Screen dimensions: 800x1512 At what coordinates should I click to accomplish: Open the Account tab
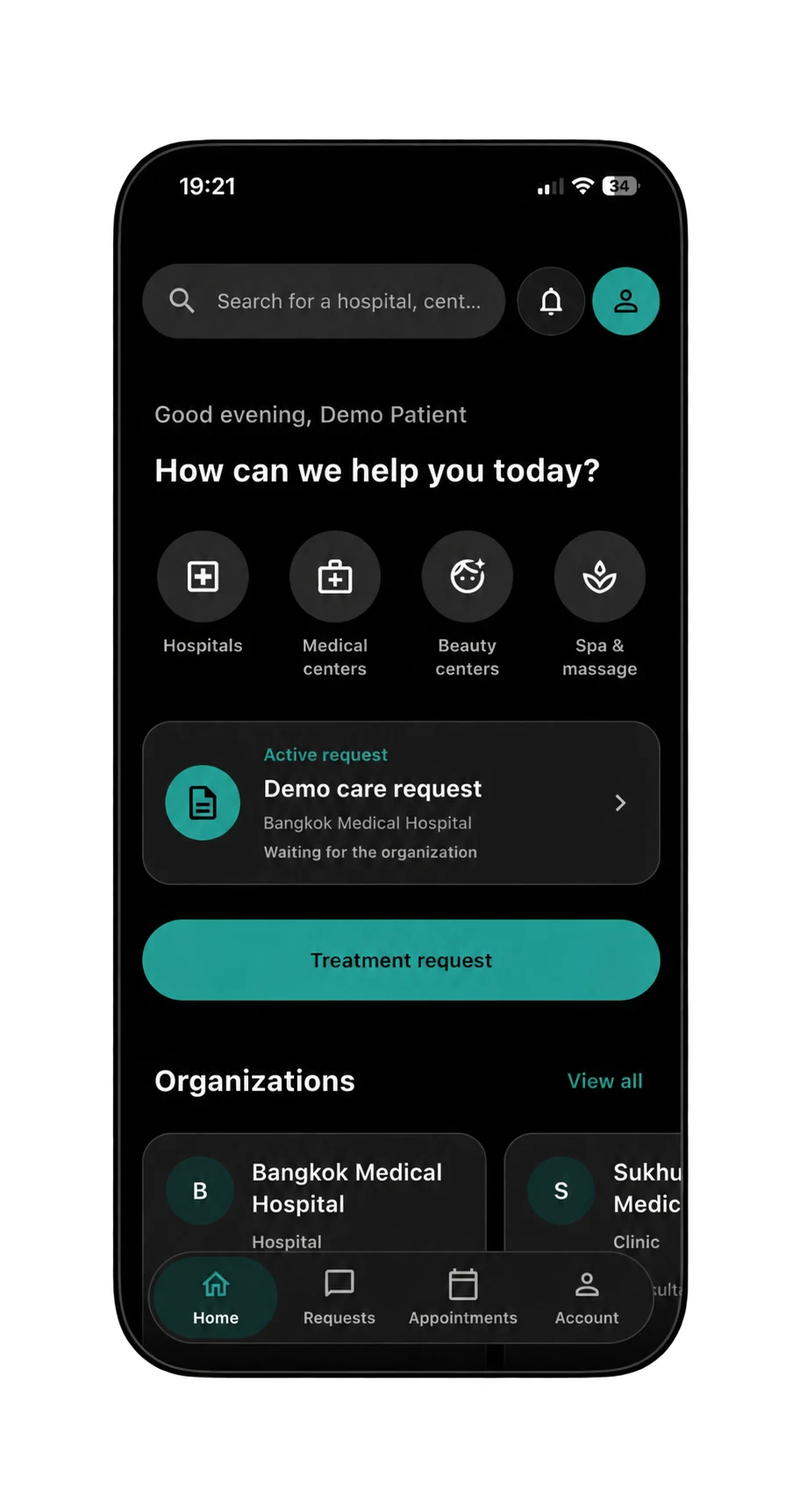(587, 1298)
